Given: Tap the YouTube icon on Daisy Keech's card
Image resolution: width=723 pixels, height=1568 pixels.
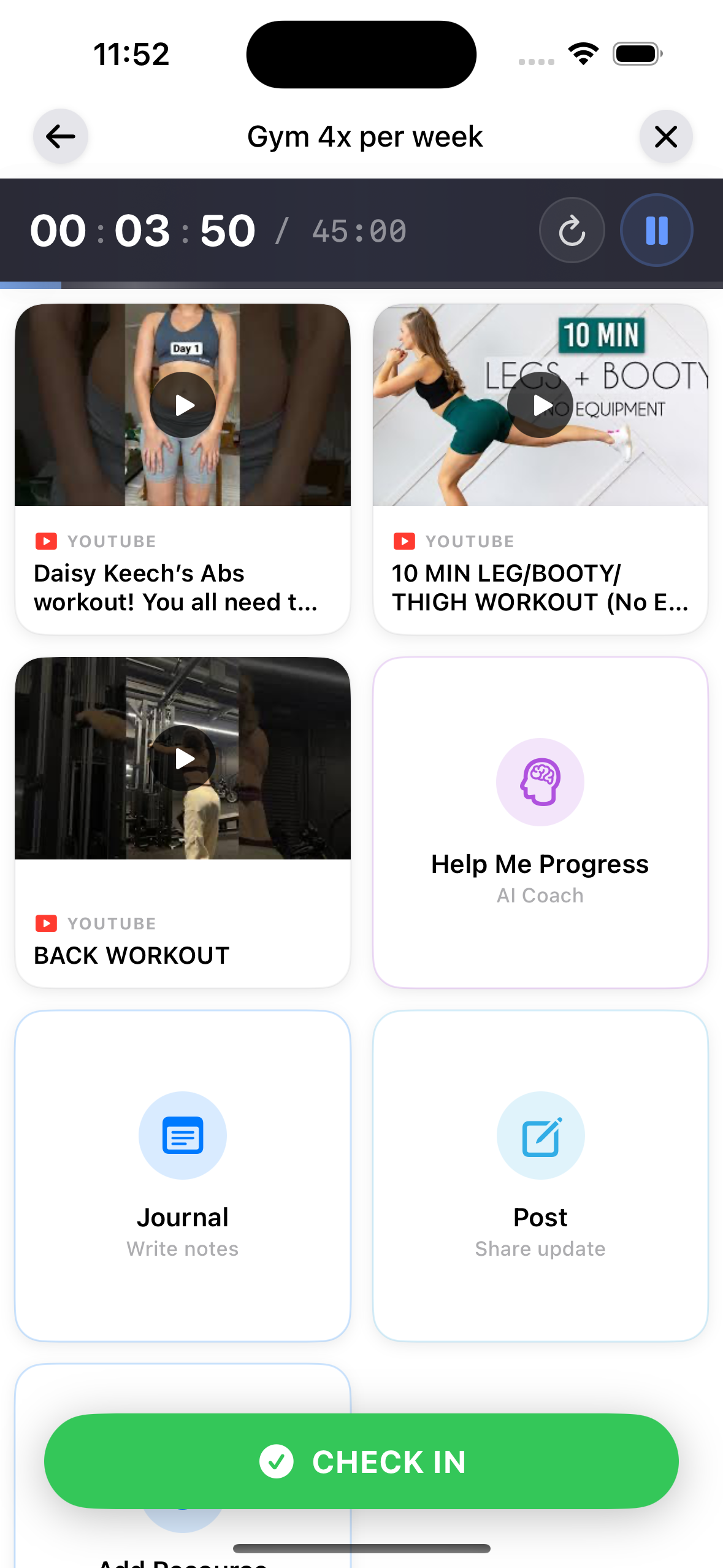Looking at the screenshot, I should click(x=45, y=540).
